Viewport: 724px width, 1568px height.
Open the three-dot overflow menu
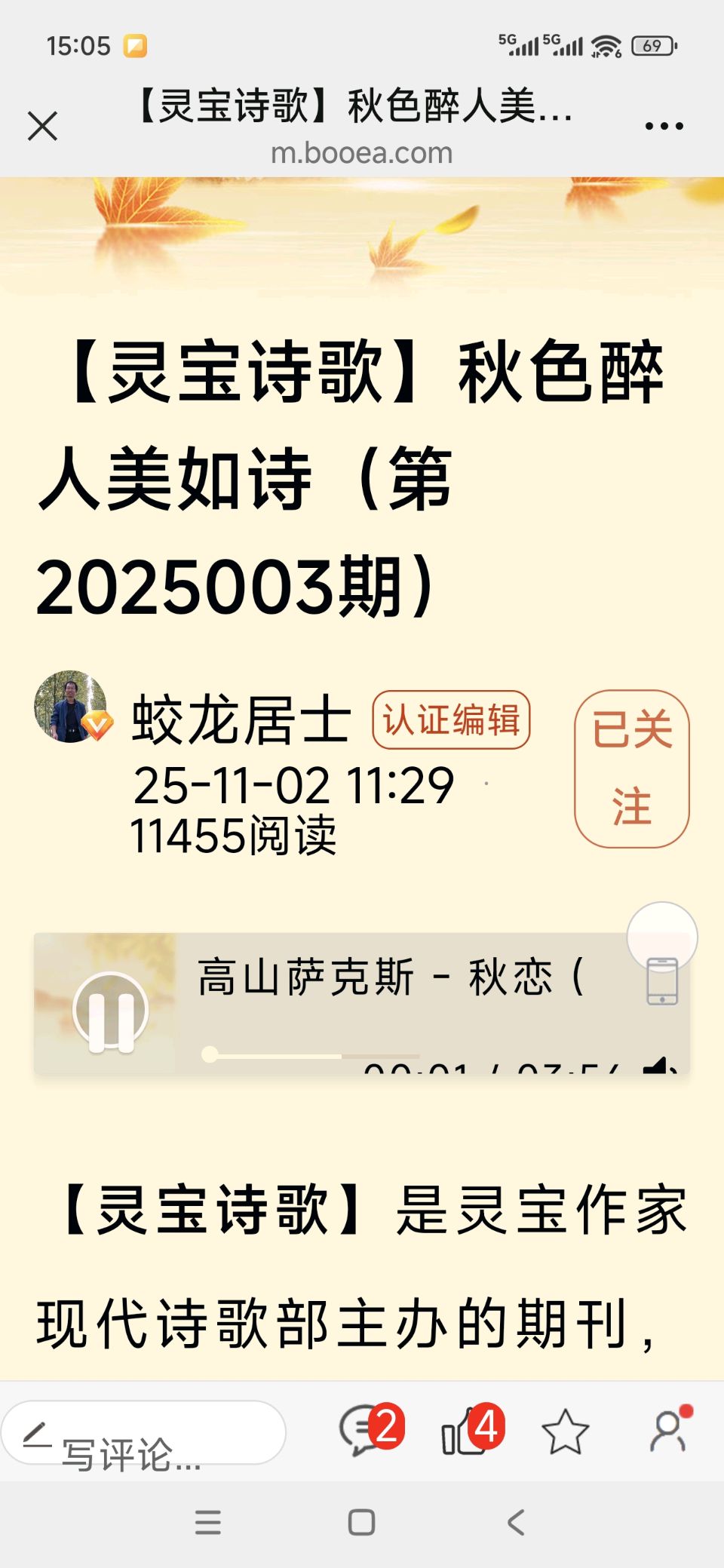664,126
